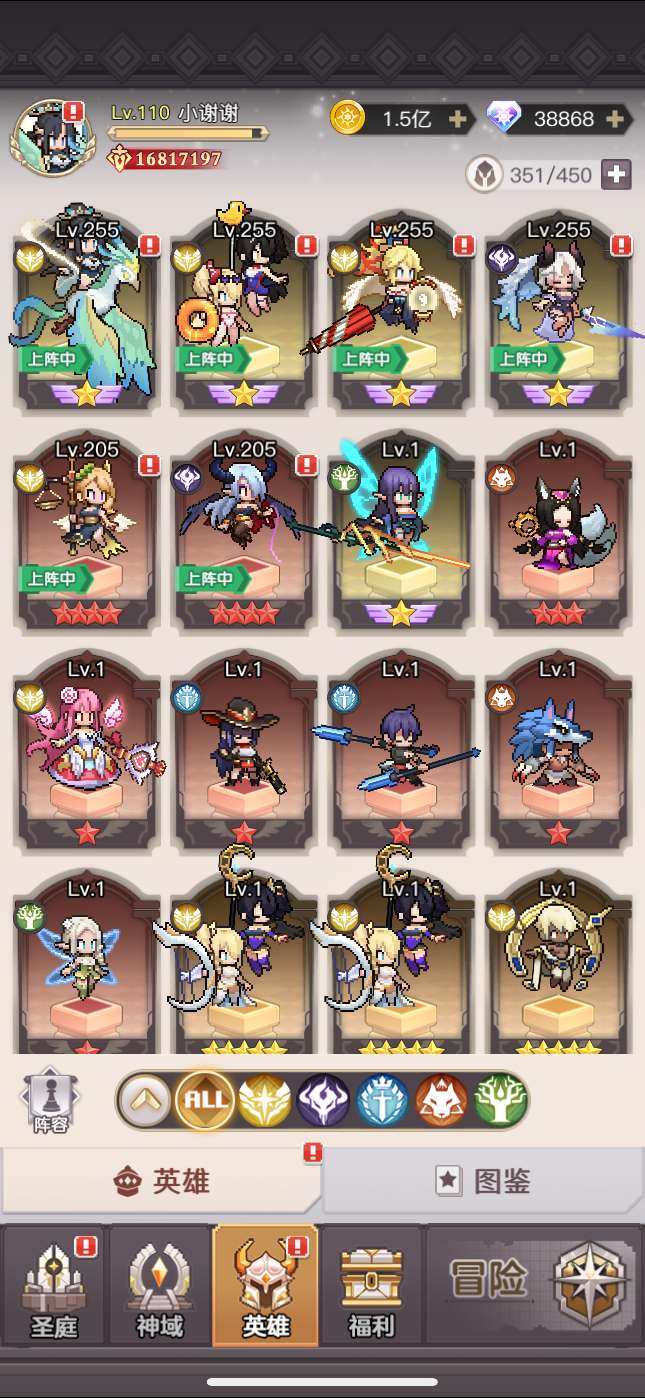
Task: Collapse the faction filter bar arrow
Action: pos(144,1101)
